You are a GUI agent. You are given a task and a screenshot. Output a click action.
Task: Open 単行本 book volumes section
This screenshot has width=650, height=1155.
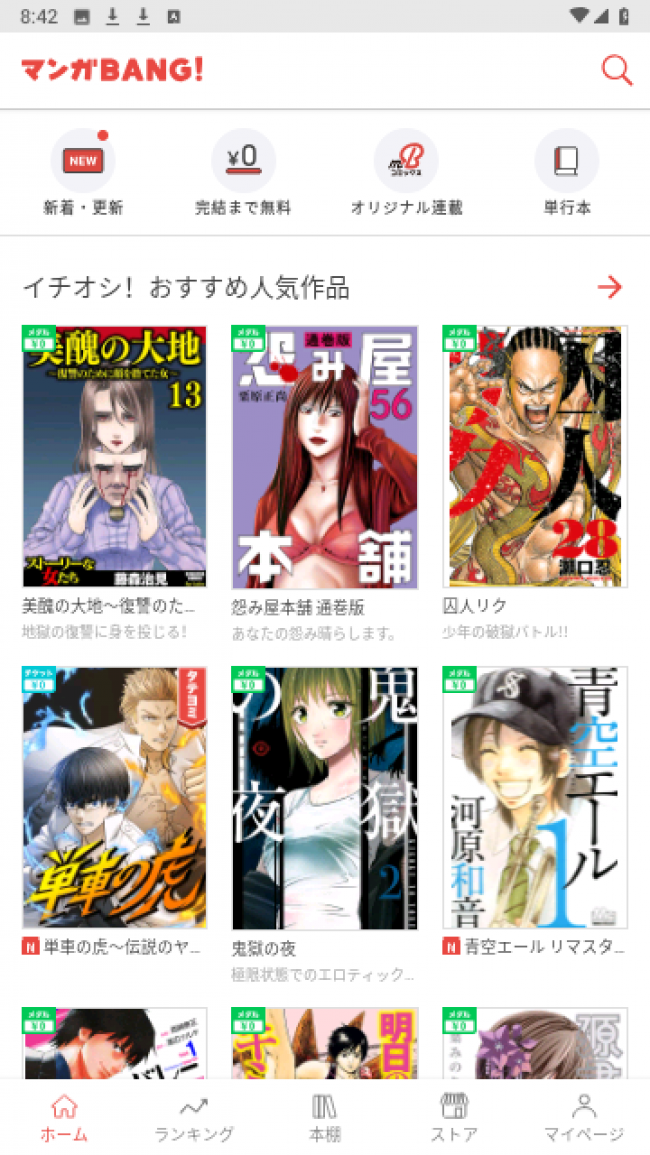pos(567,172)
